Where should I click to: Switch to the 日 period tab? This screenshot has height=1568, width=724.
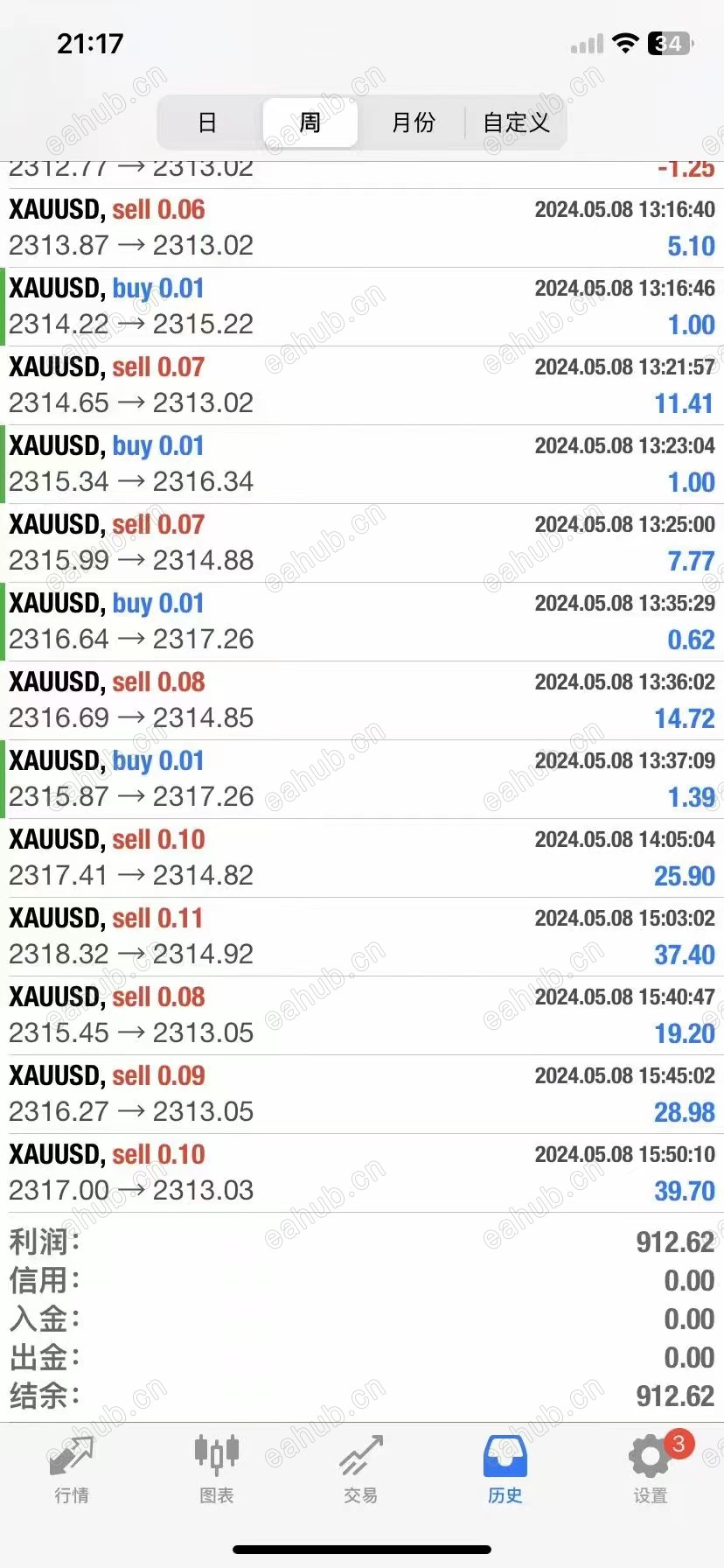207,122
